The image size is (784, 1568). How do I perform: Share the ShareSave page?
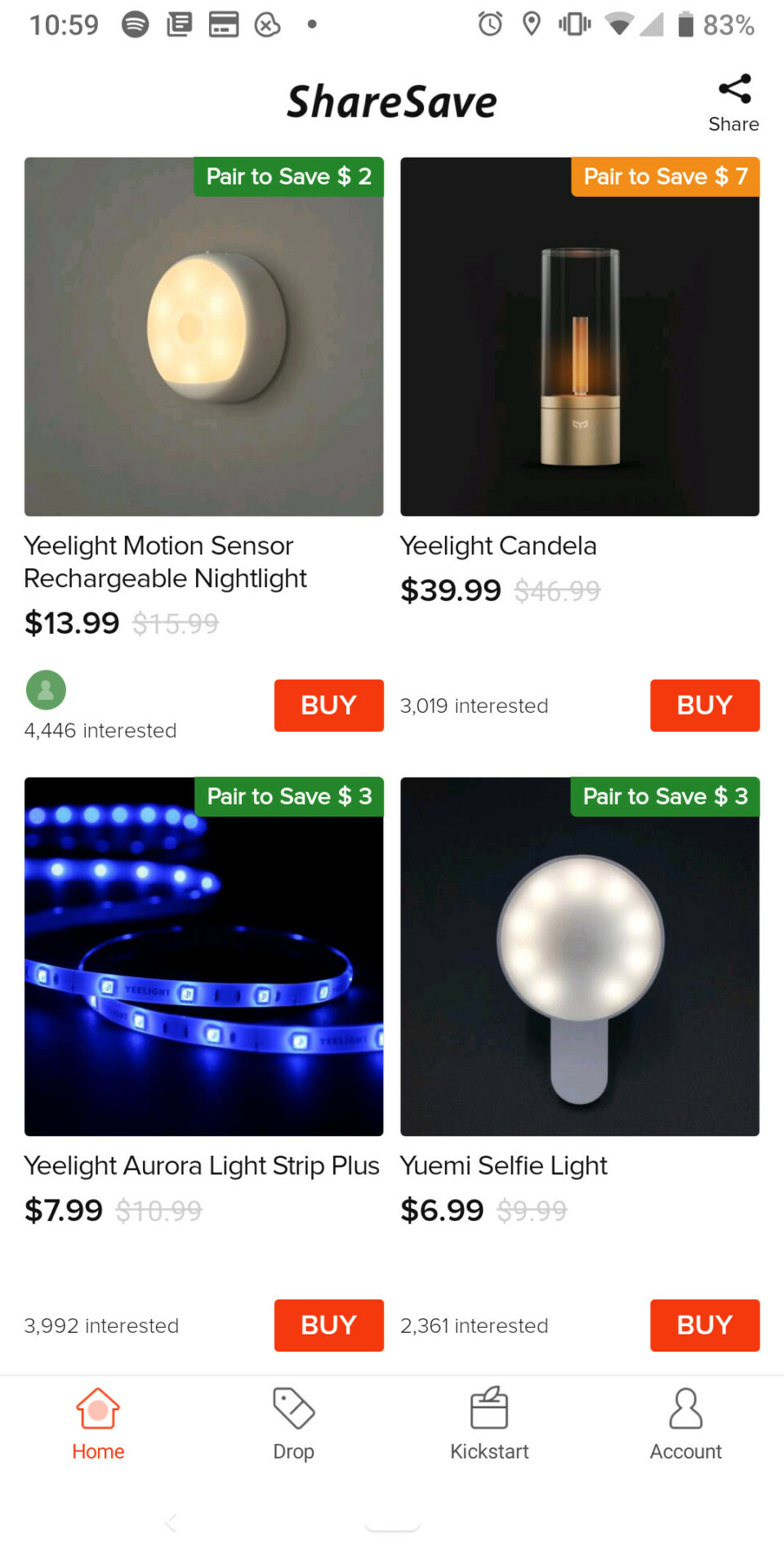pyautogui.click(x=733, y=103)
